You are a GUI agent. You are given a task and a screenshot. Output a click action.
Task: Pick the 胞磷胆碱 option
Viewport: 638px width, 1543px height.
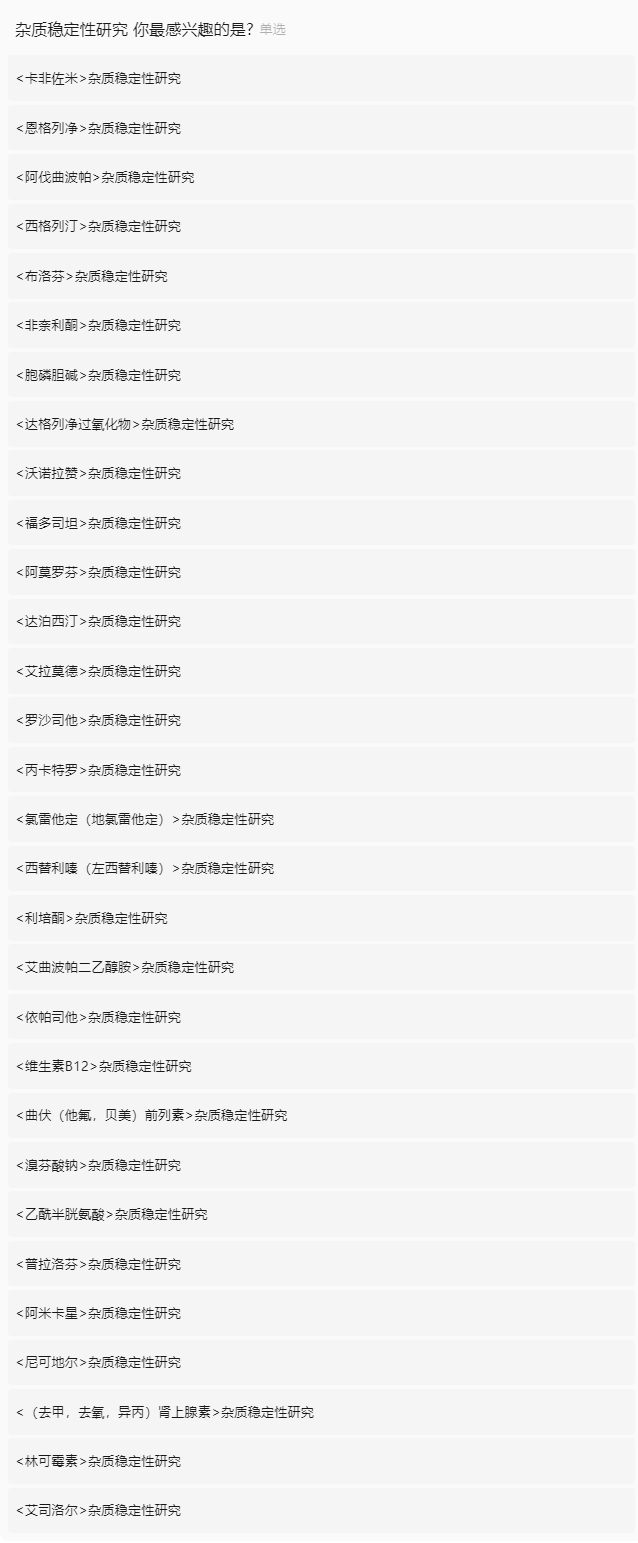[x=100, y=375]
